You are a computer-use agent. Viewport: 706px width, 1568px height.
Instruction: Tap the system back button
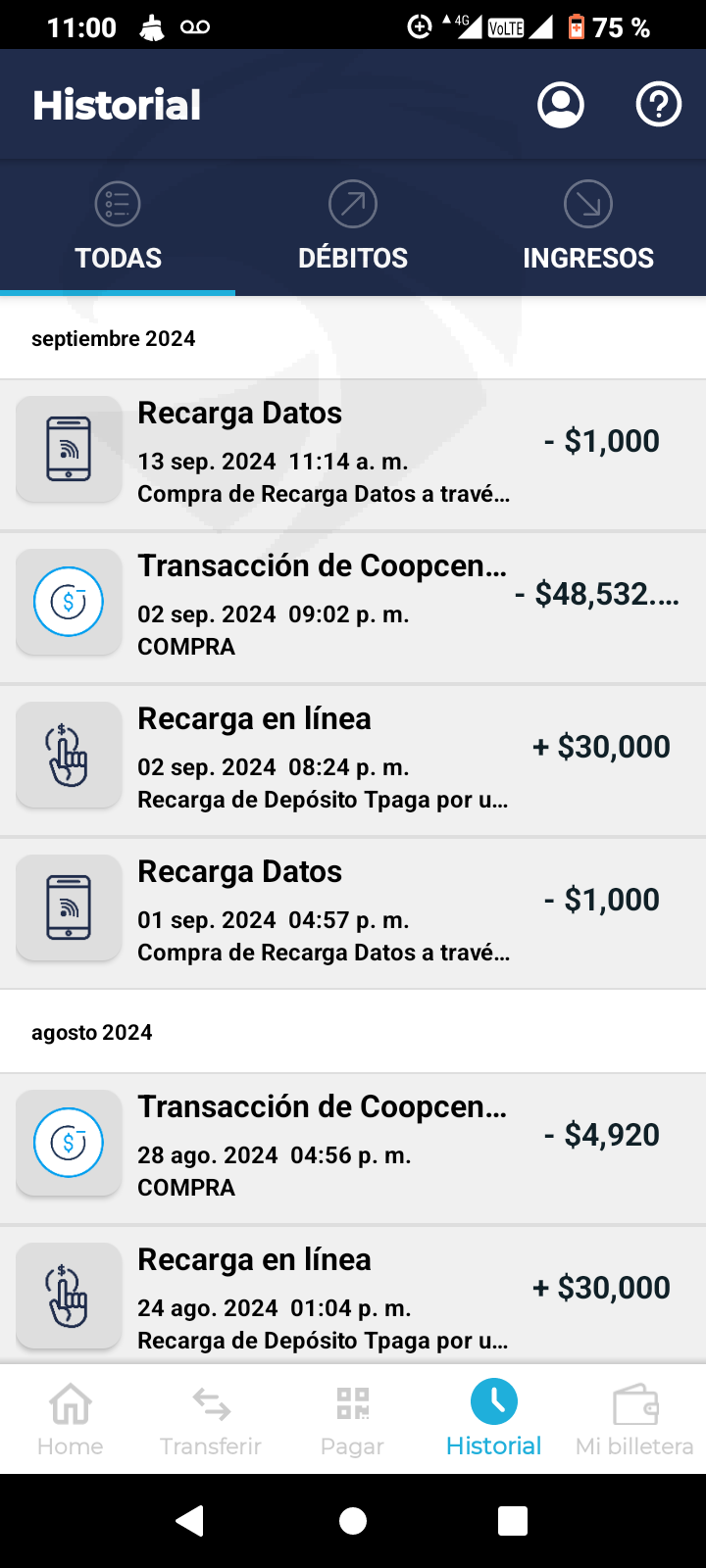pos(189,1521)
